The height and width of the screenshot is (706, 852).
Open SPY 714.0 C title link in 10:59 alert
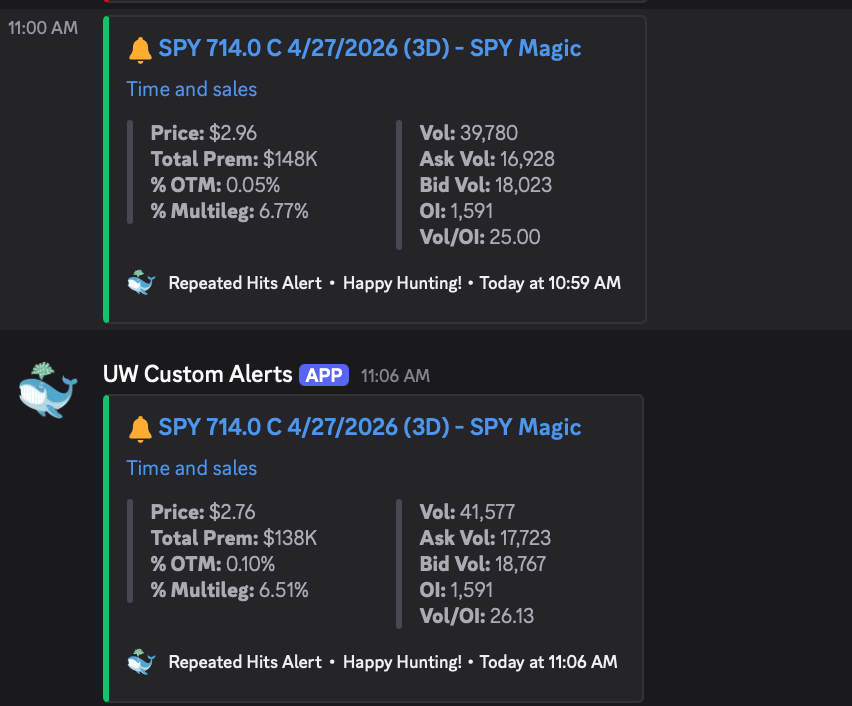pyautogui.click(x=369, y=48)
